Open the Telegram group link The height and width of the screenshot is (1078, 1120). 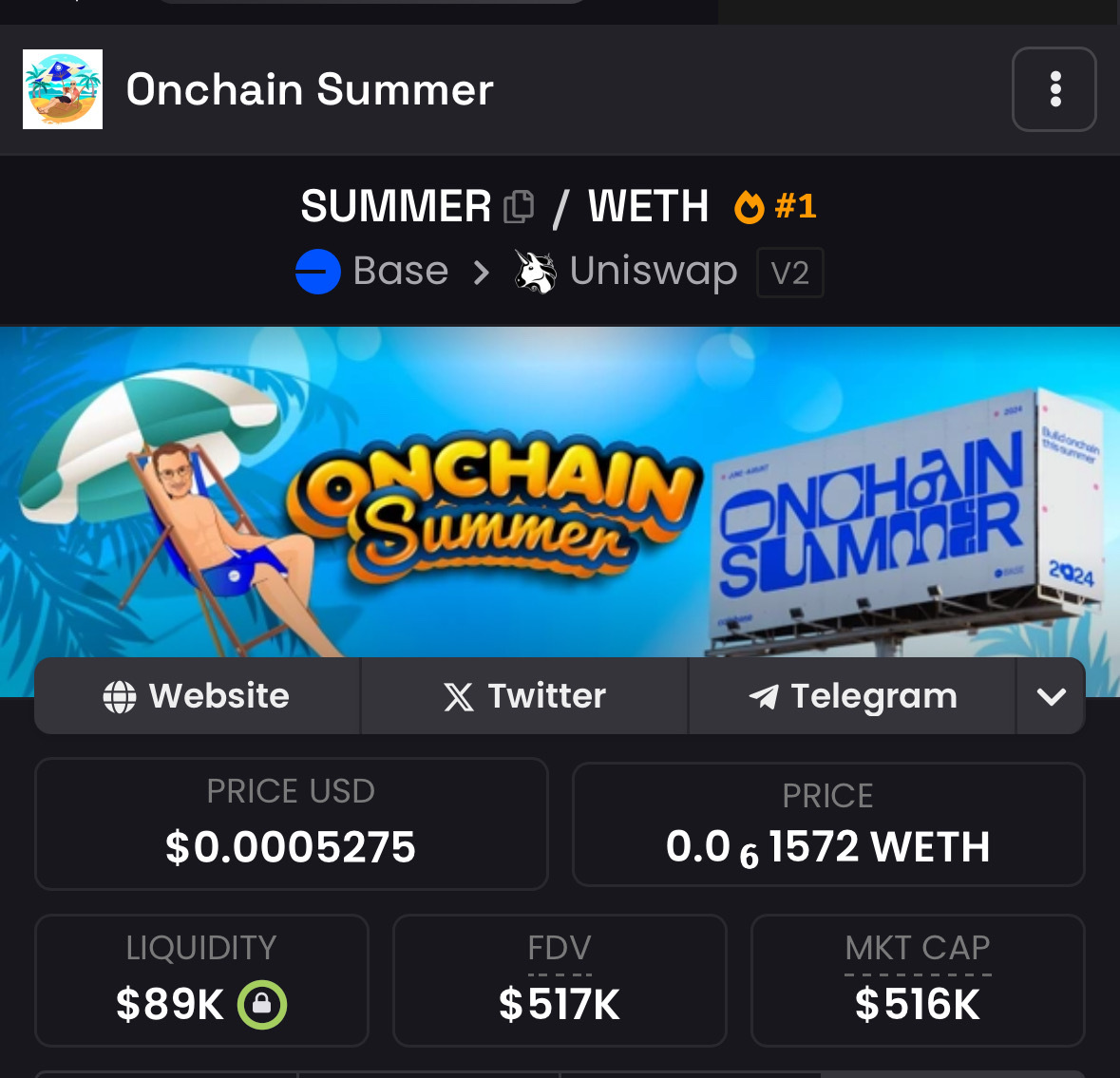coord(852,696)
